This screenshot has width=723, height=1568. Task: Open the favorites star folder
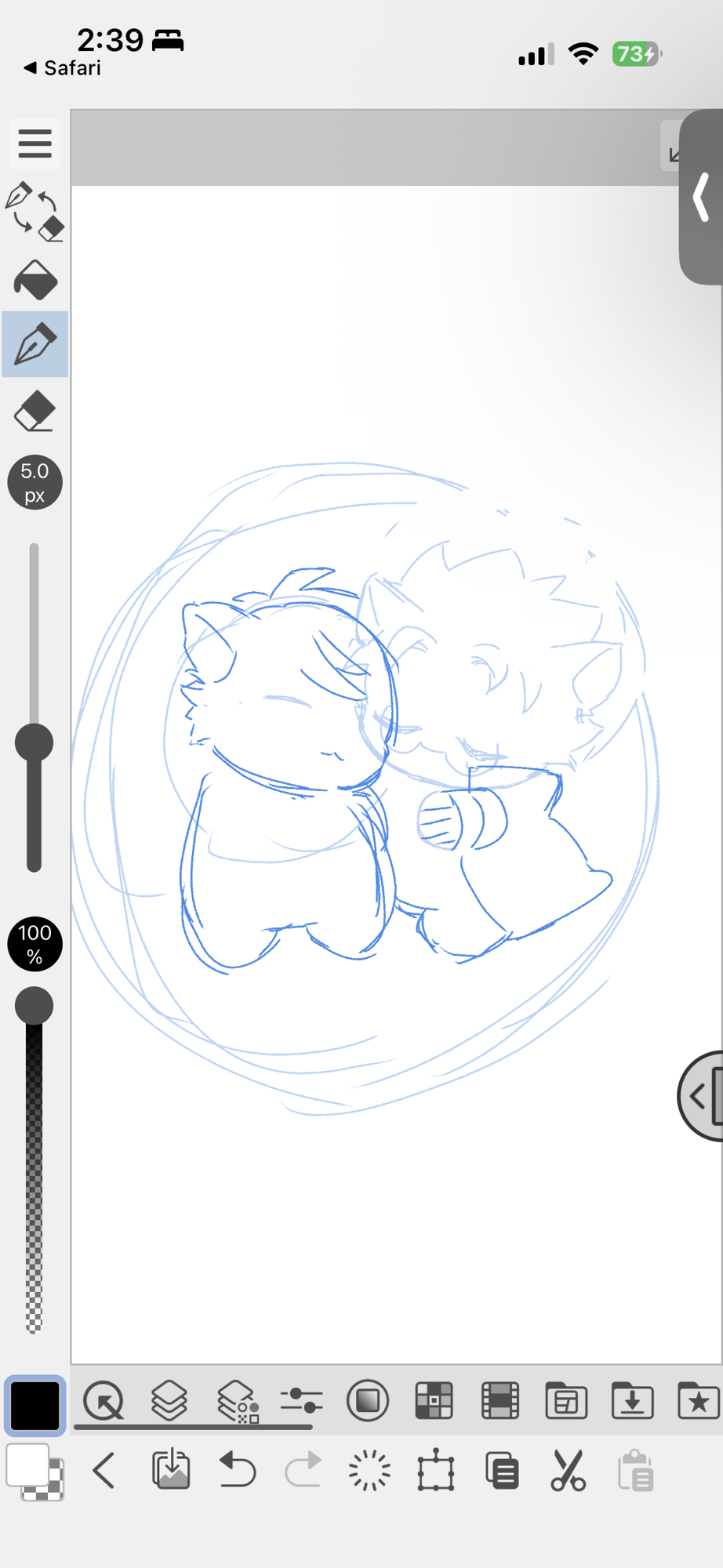698,1400
